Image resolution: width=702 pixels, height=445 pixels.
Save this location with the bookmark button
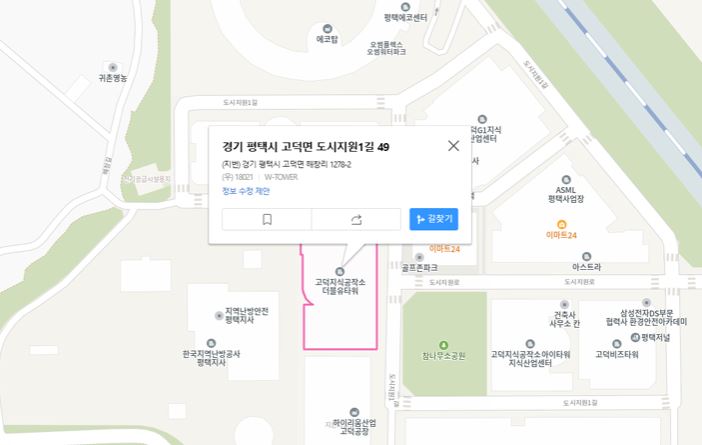tap(267, 219)
